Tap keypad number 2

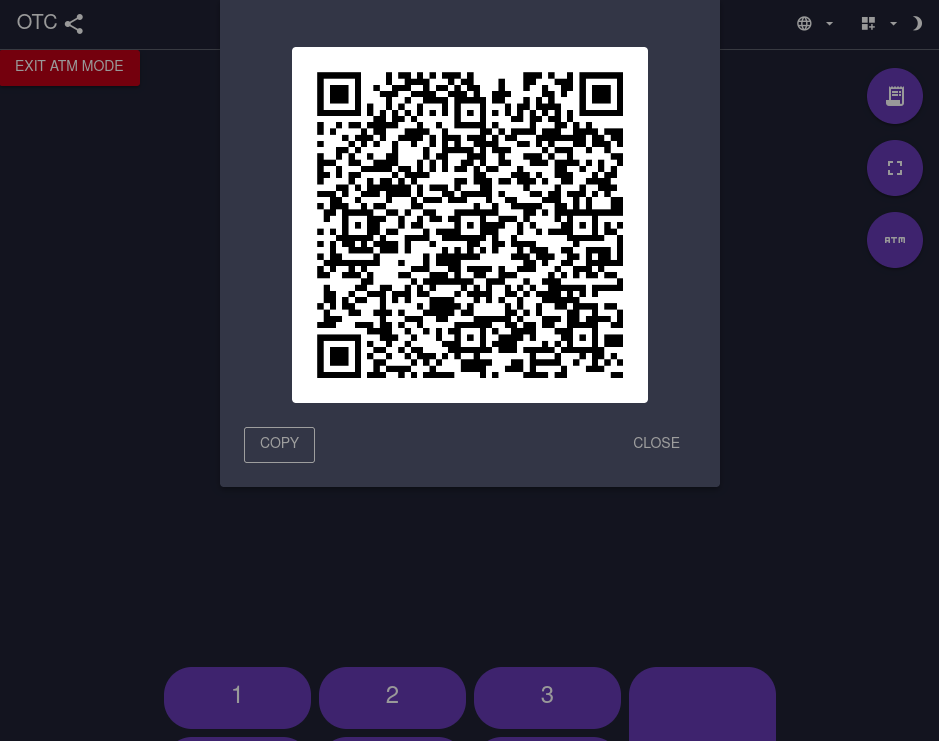tap(392, 696)
